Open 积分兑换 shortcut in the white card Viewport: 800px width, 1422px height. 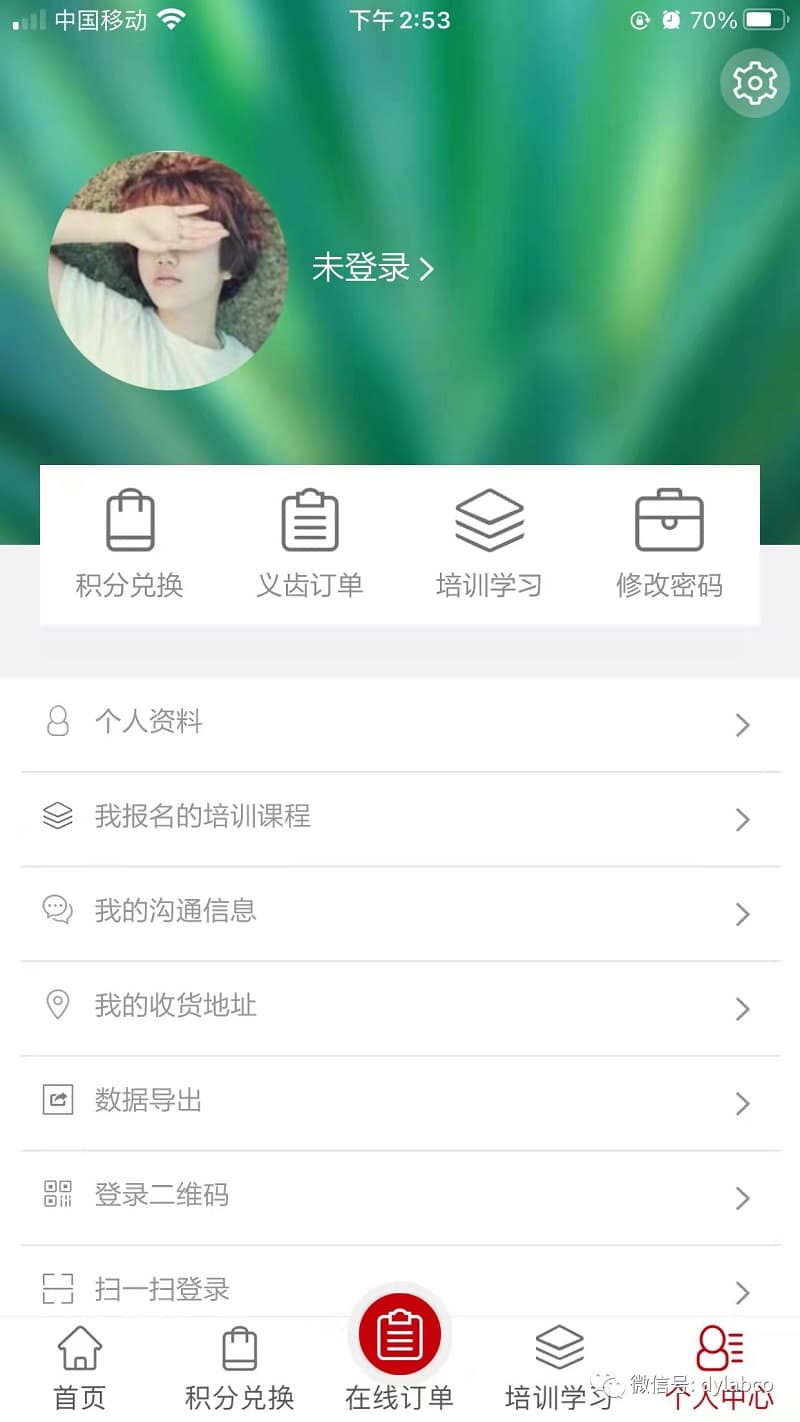[130, 545]
